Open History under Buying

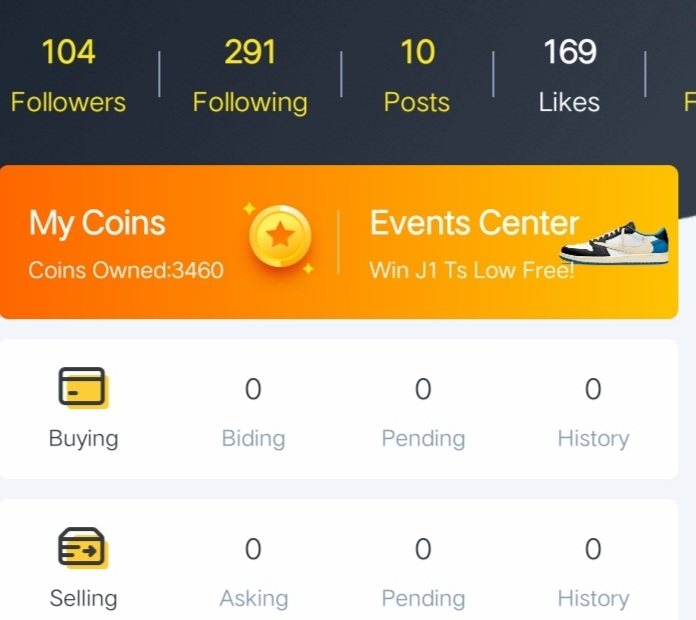point(593,412)
